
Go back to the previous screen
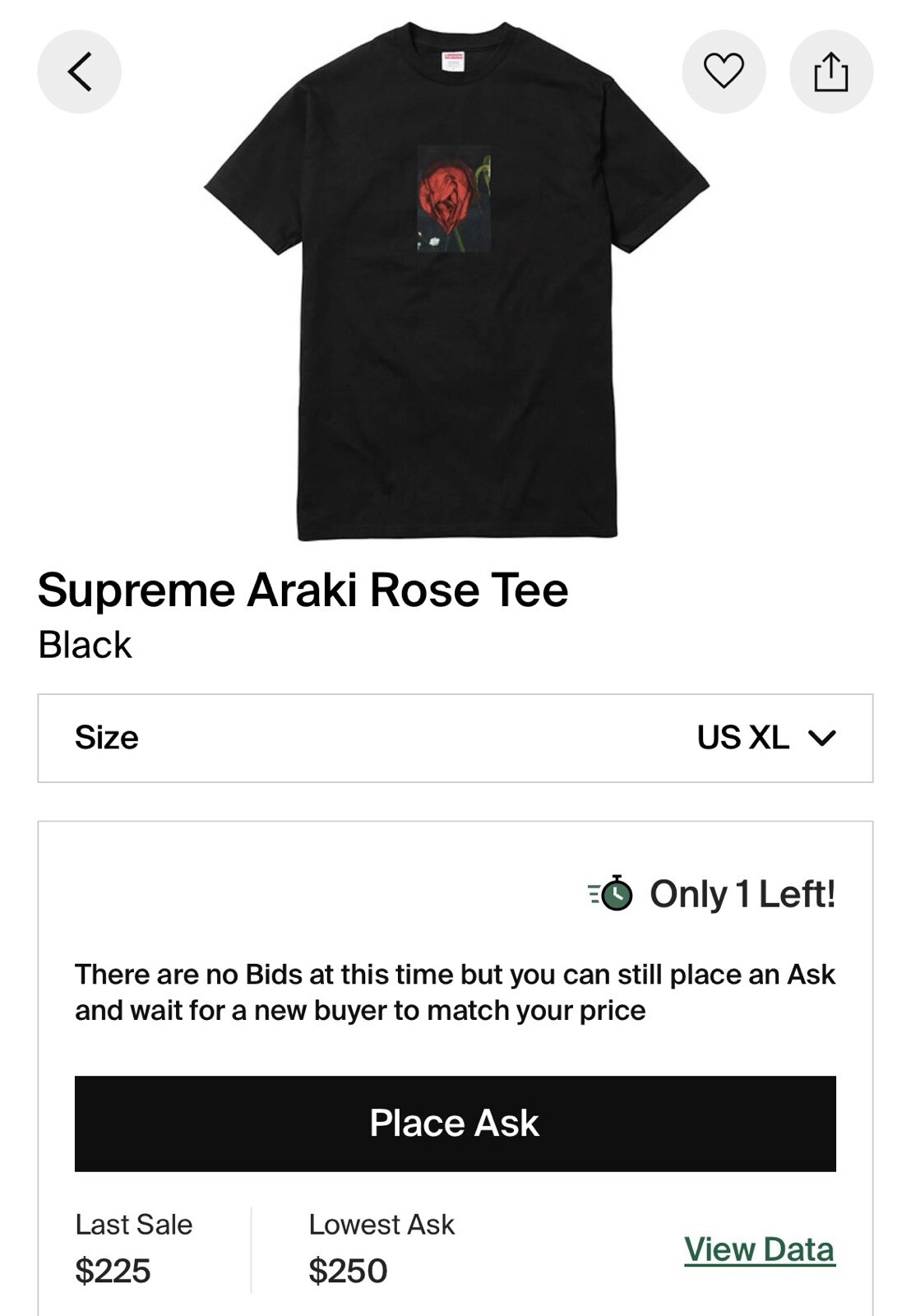(x=79, y=72)
